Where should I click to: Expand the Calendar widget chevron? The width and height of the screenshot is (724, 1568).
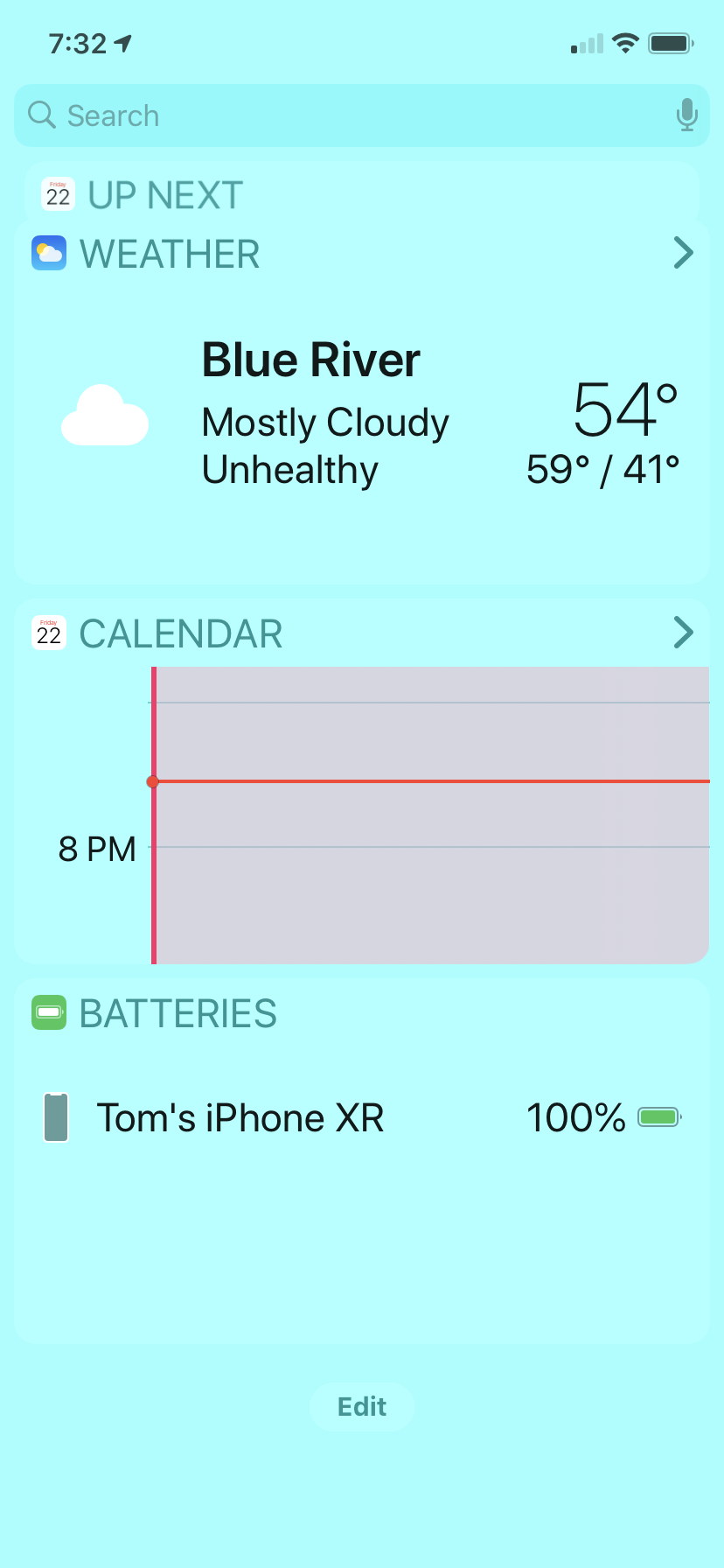pyautogui.click(x=684, y=632)
